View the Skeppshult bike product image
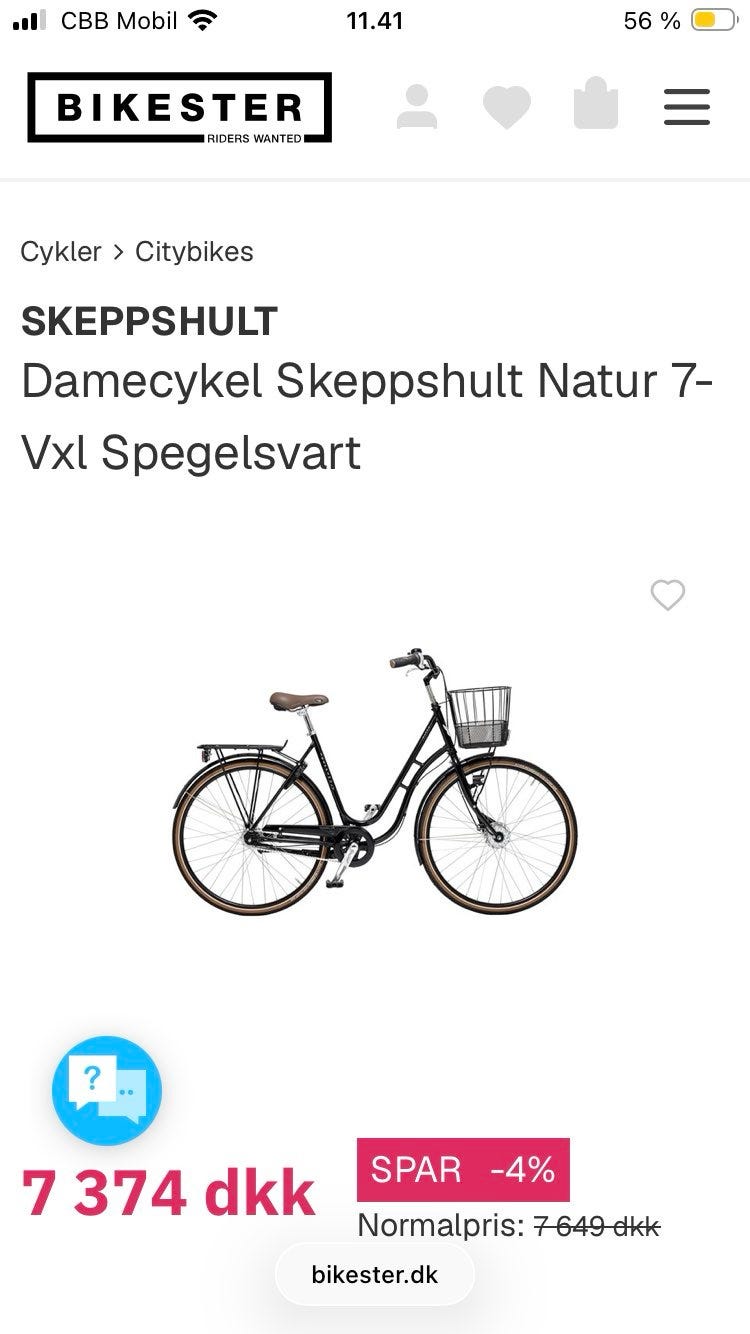The width and height of the screenshot is (750, 1334). (375, 781)
